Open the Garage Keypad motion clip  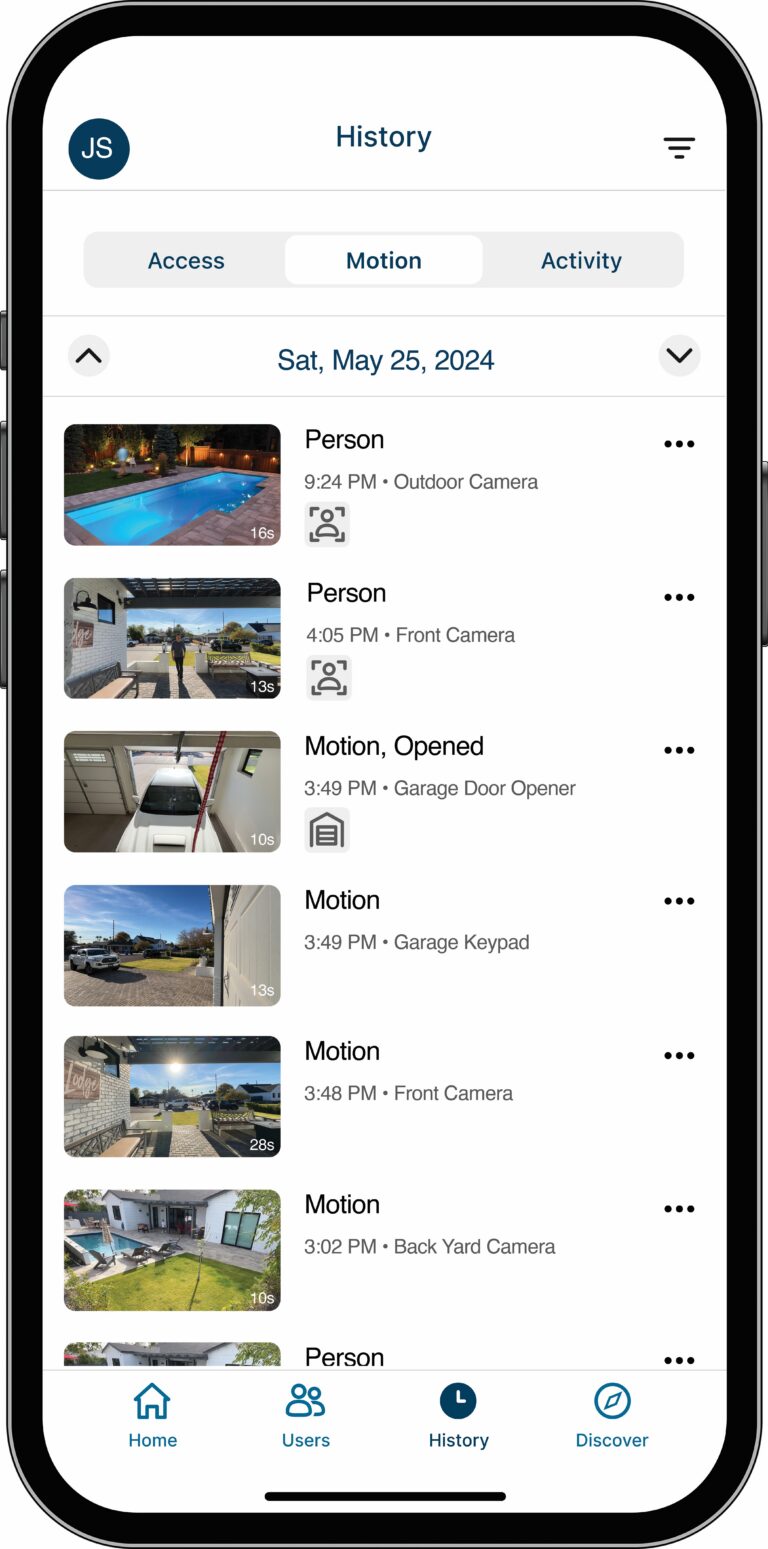pyautogui.click(x=172, y=945)
